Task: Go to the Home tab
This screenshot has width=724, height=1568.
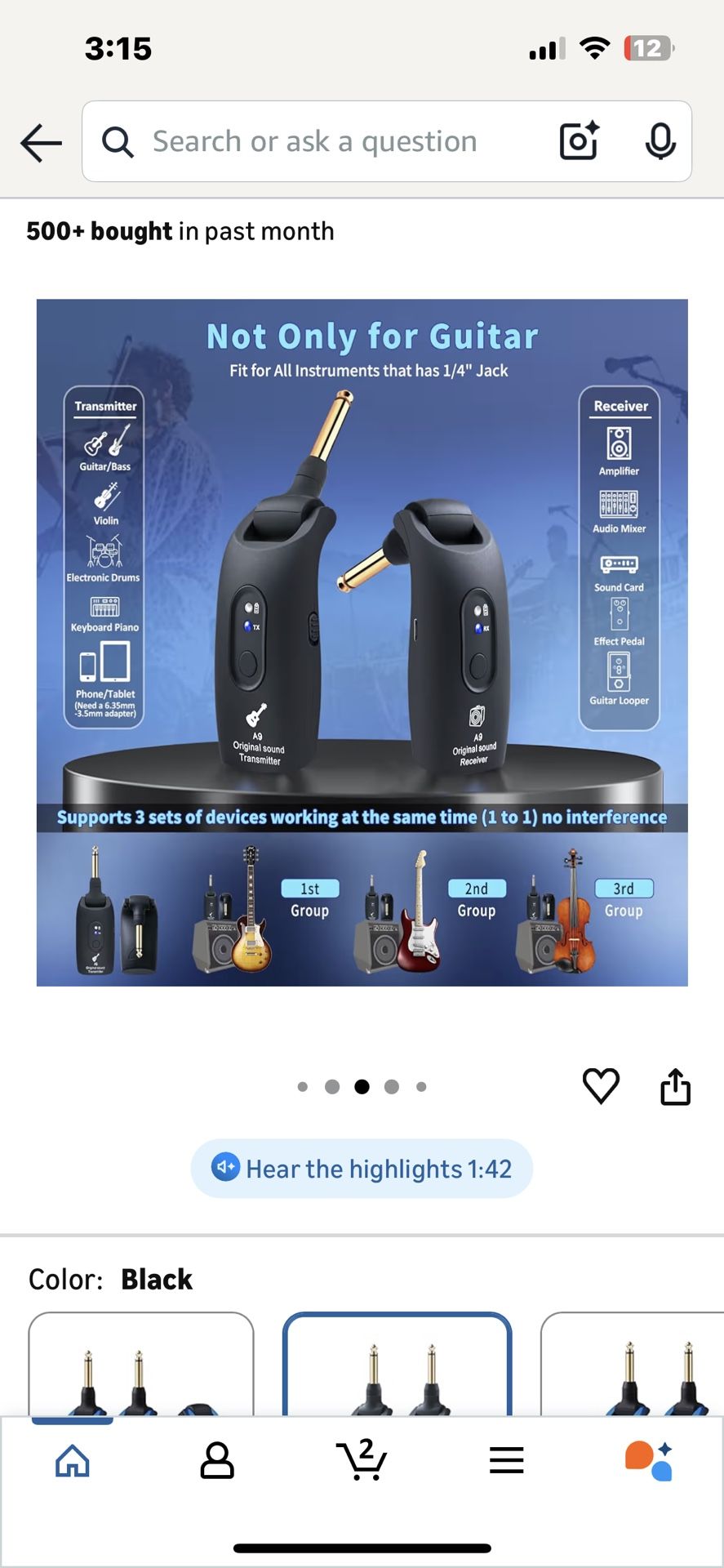Action: pos(72,1460)
